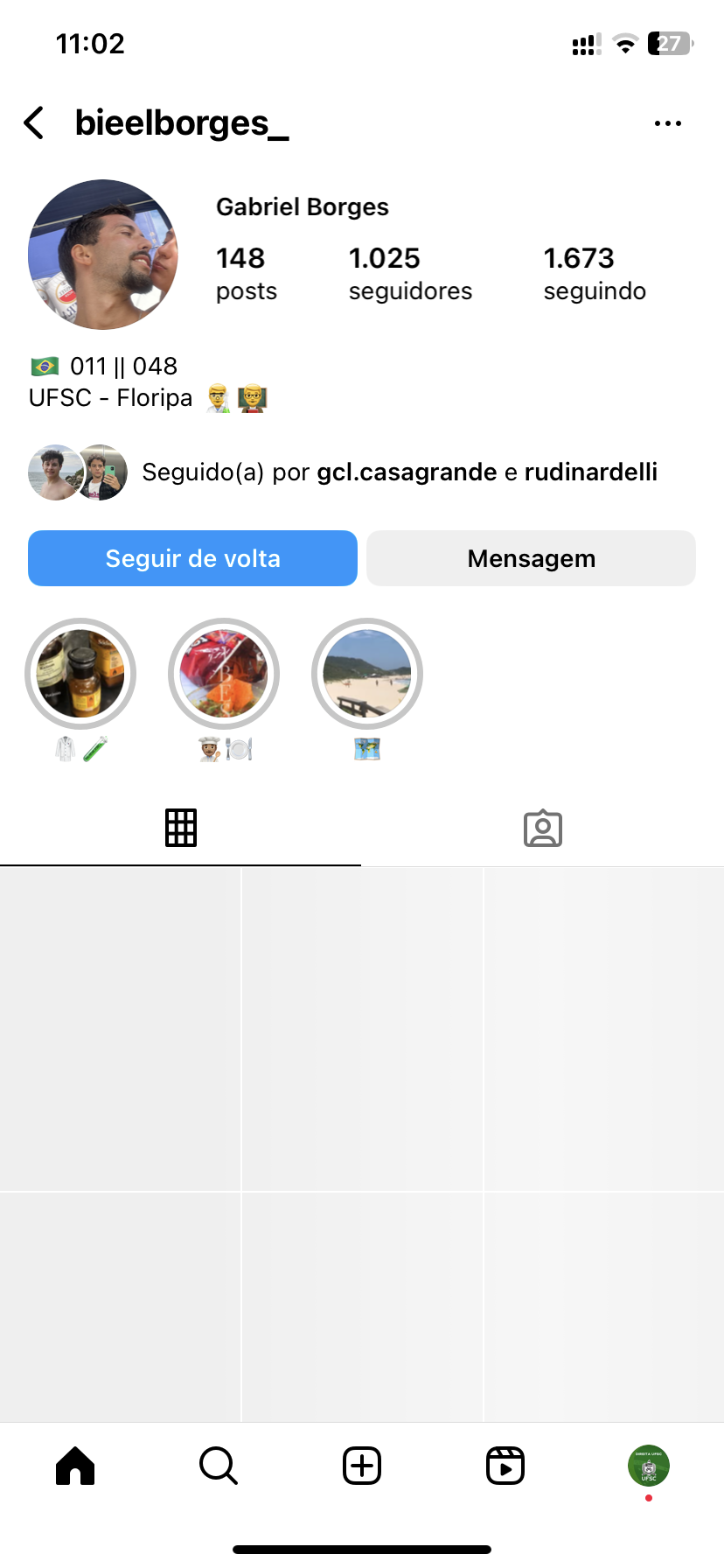Go back from bieelborges_ profile
The height and width of the screenshot is (1568, 724).
(x=35, y=123)
